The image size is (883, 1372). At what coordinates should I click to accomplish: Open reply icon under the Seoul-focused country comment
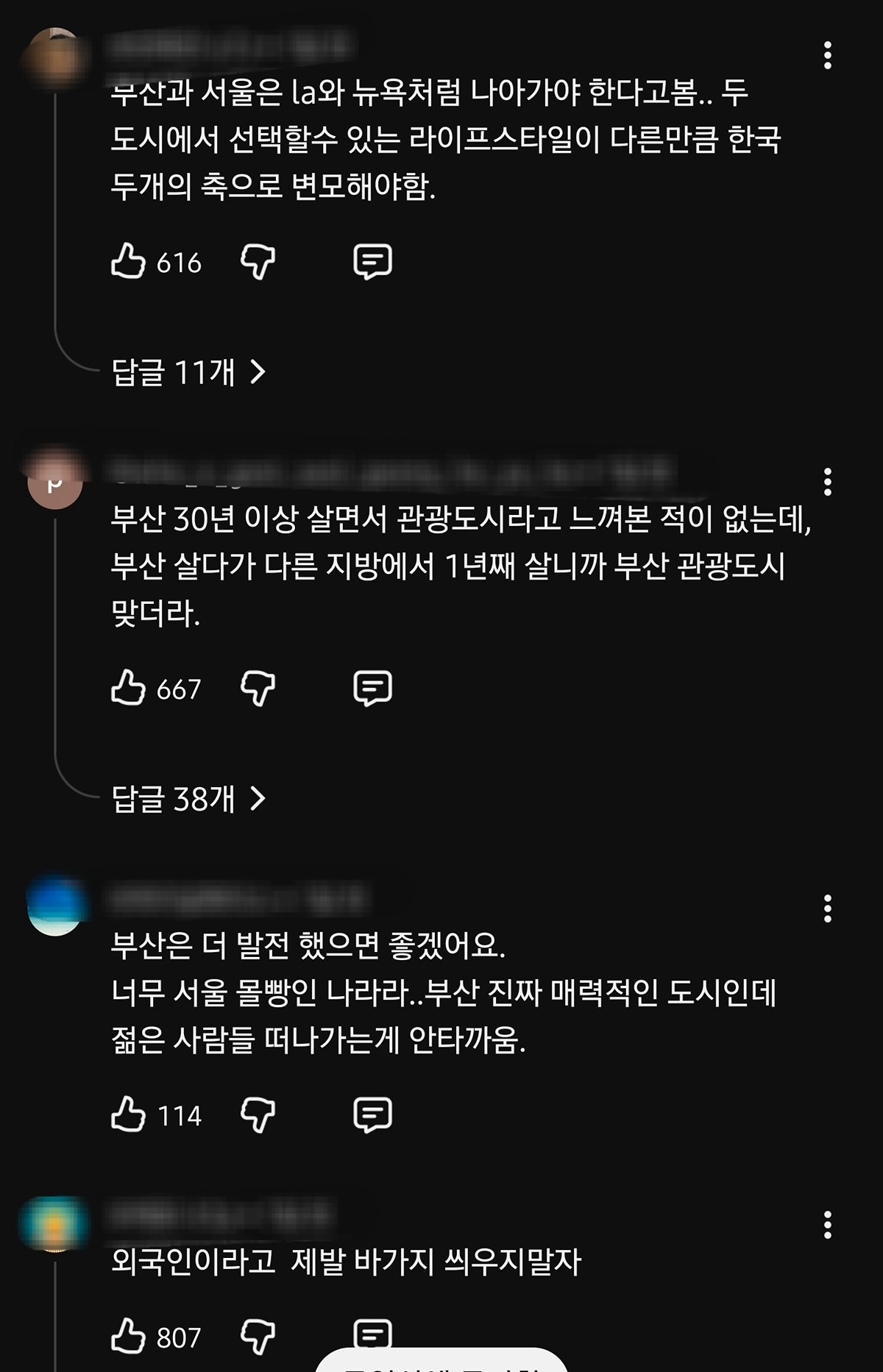click(x=375, y=1115)
